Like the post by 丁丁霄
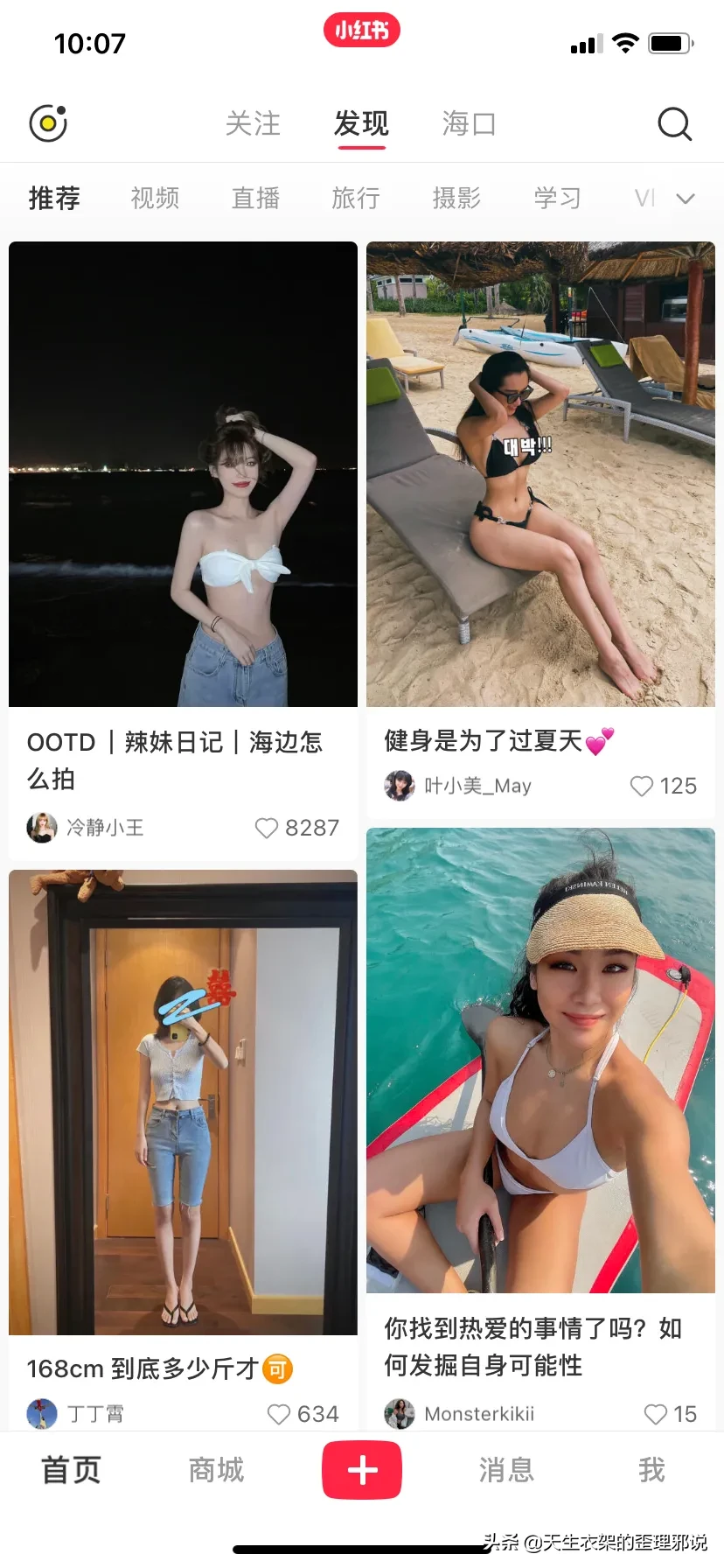This screenshot has height=1568, width=724. click(x=279, y=1414)
